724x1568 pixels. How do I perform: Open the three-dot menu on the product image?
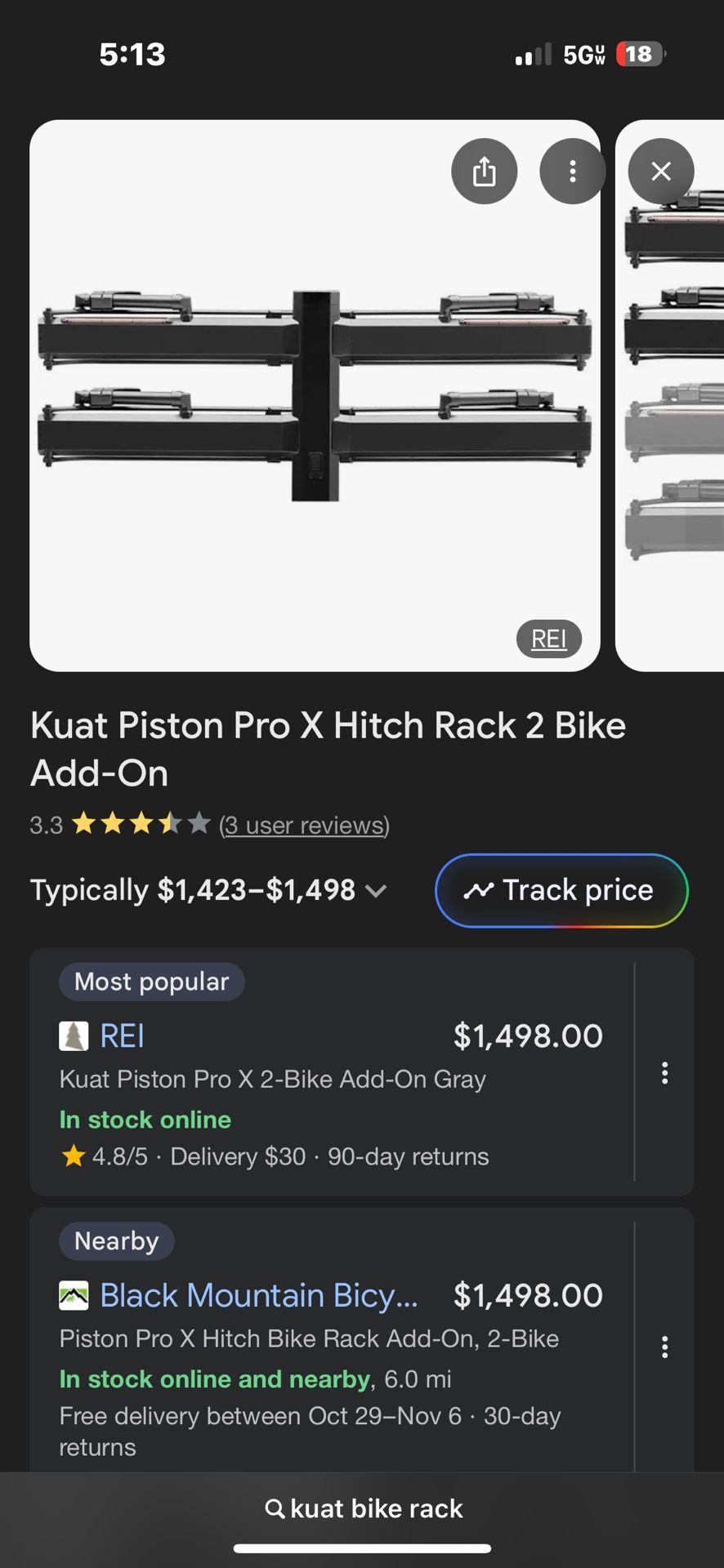(572, 171)
